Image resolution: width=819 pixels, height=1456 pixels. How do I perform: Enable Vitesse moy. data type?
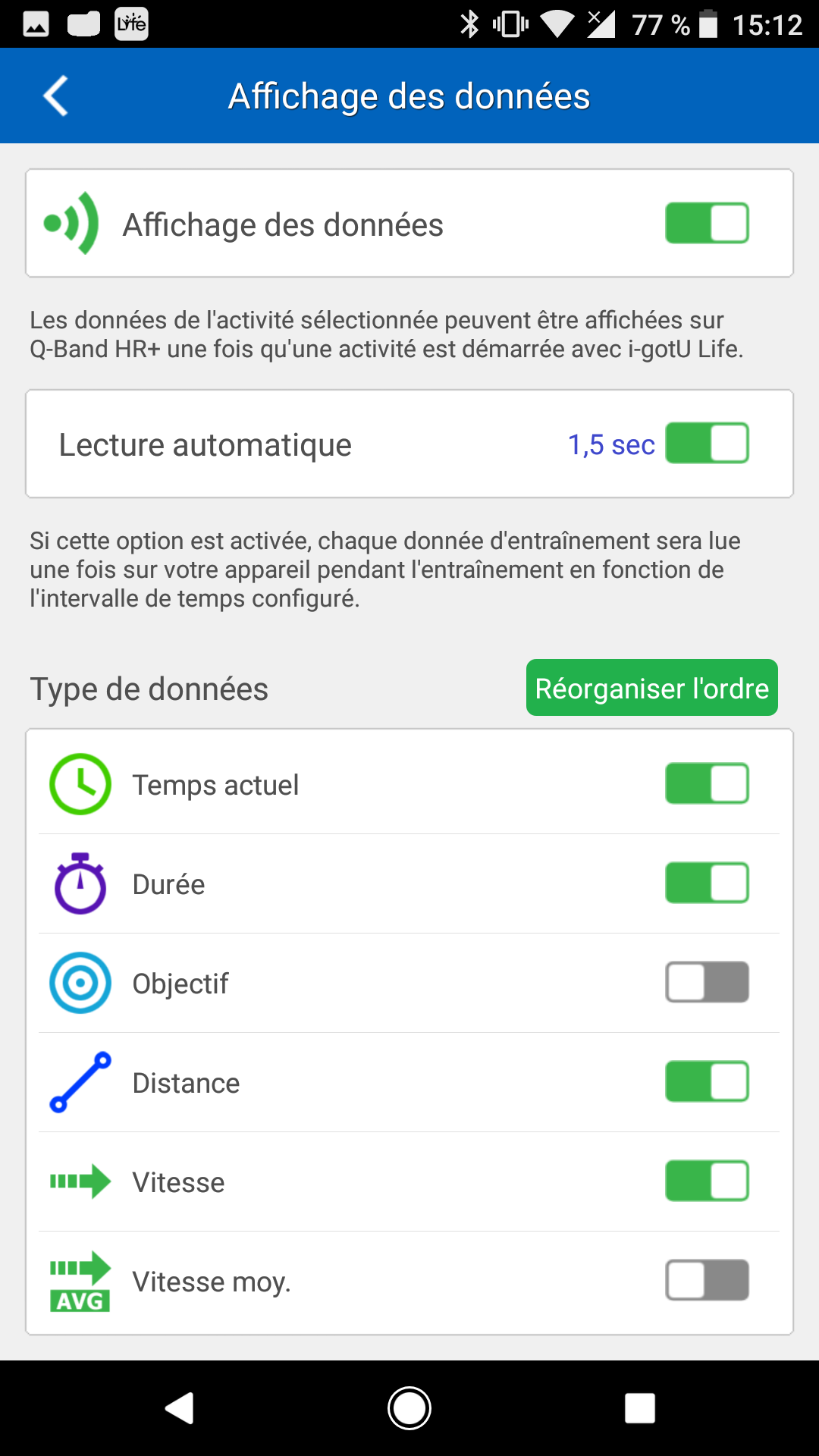pos(707,1280)
